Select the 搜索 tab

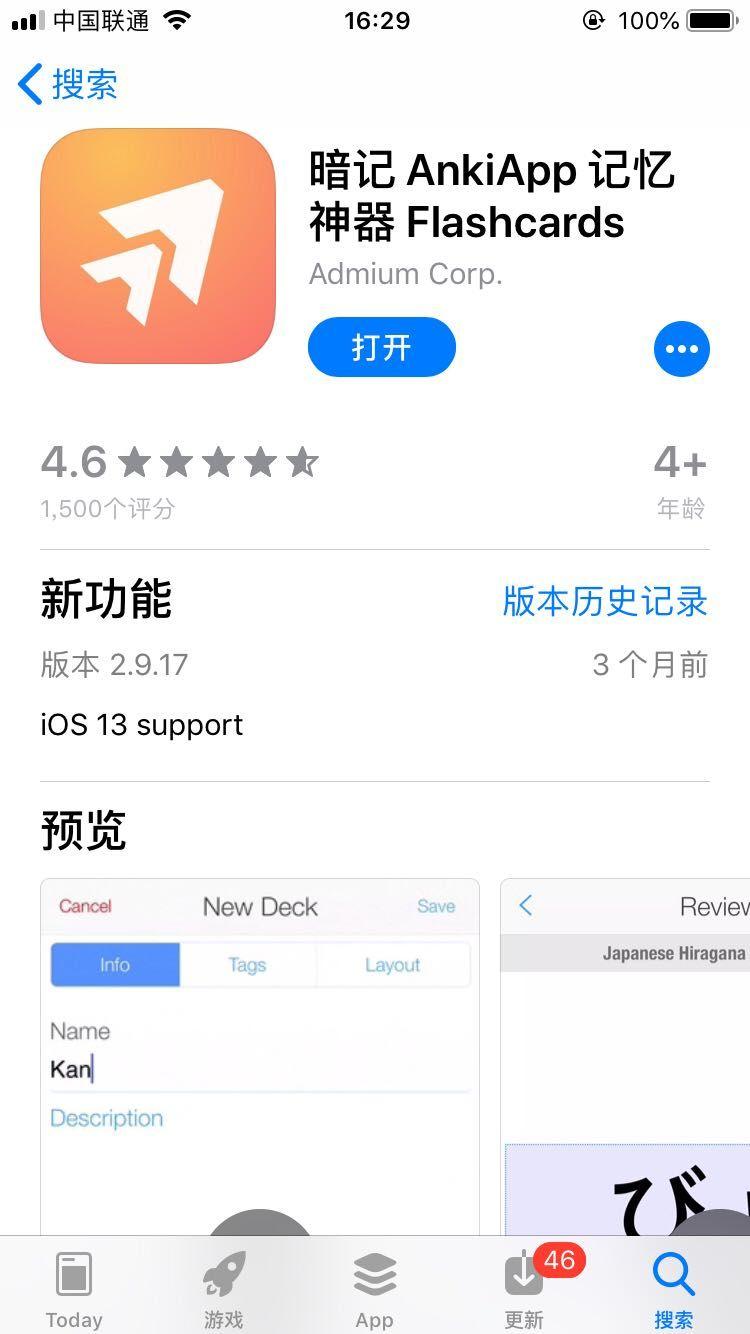[x=674, y=1288]
